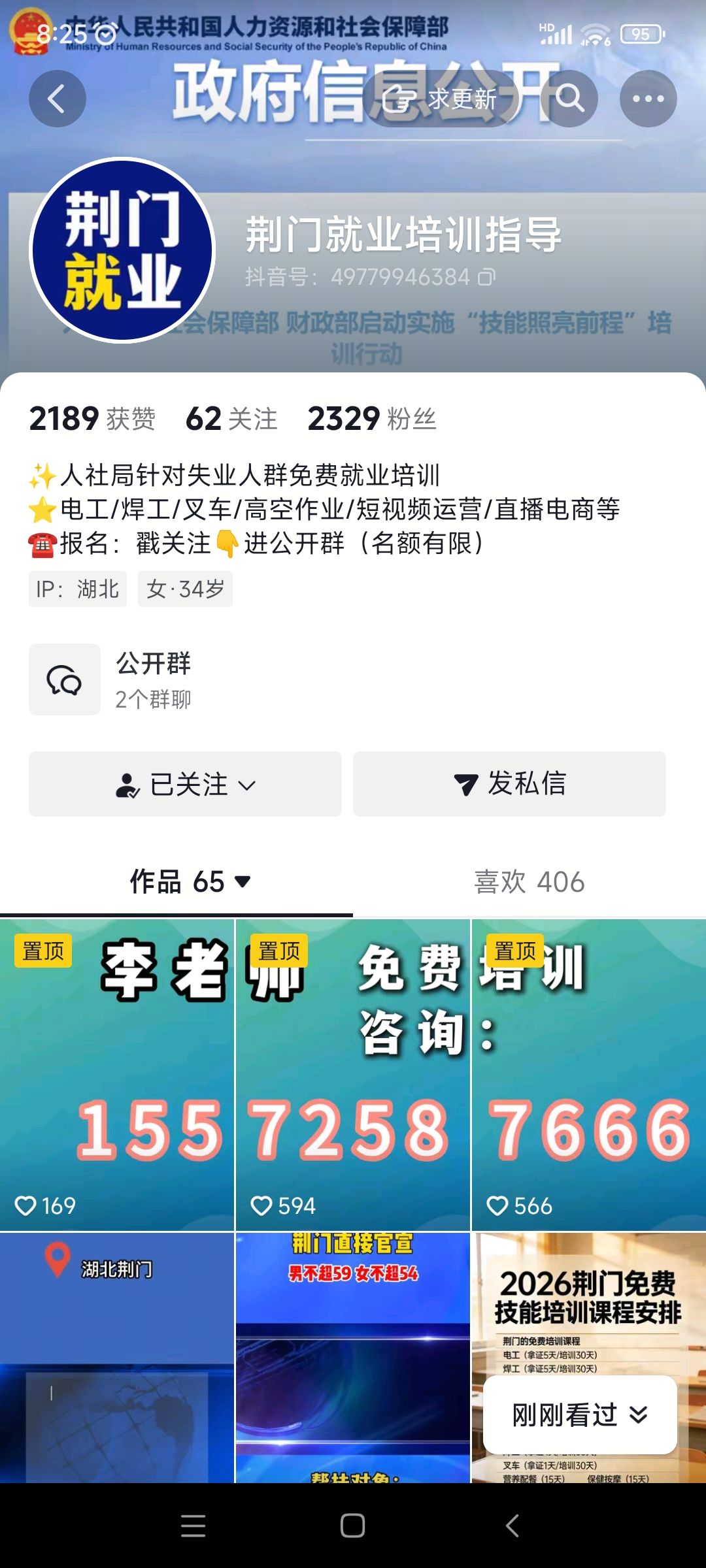This screenshot has width=706, height=1568.
Task: Open search on this profile
Action: (x=570, y=99)
